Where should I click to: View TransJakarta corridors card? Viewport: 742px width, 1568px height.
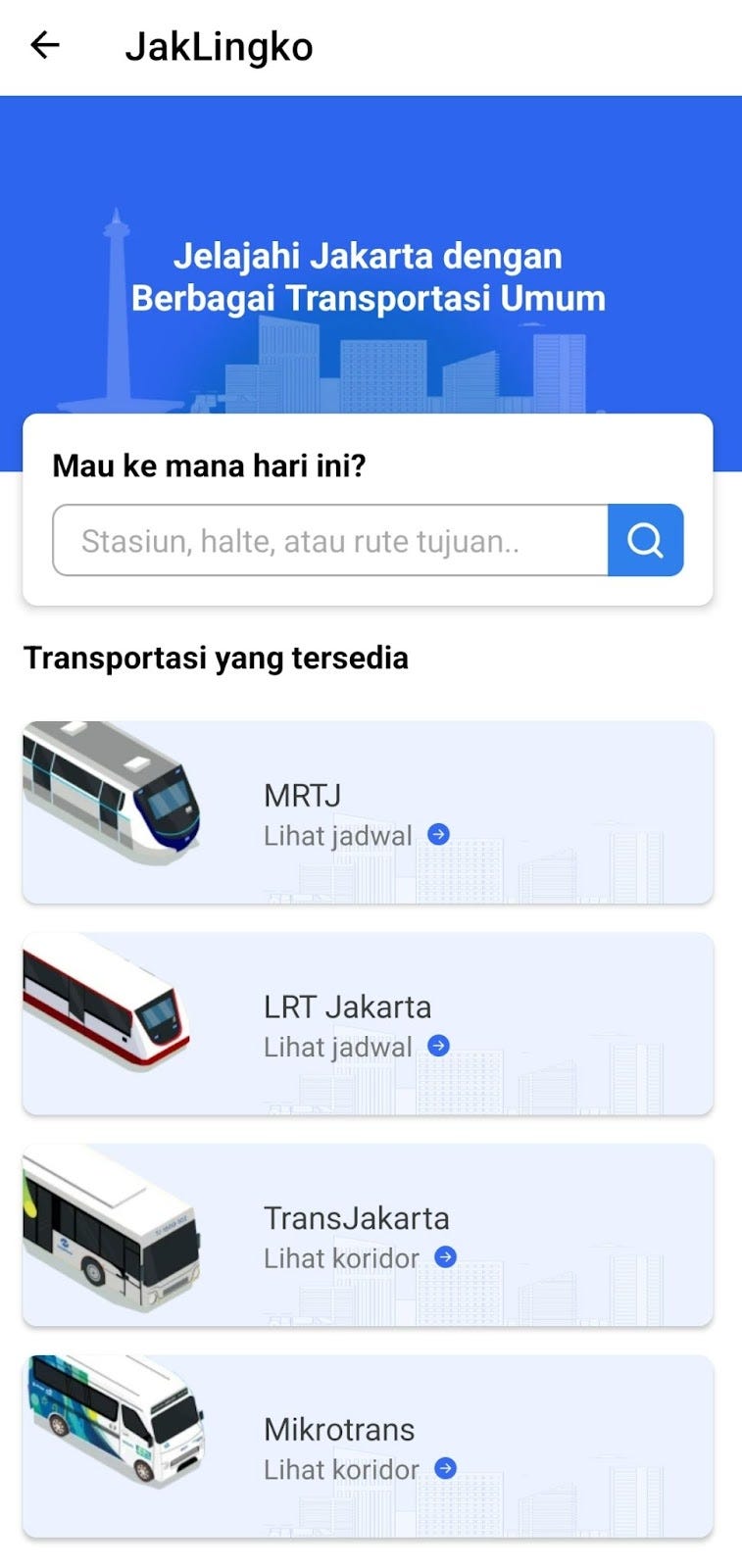pyautogui.click(x=368, y=1235)
